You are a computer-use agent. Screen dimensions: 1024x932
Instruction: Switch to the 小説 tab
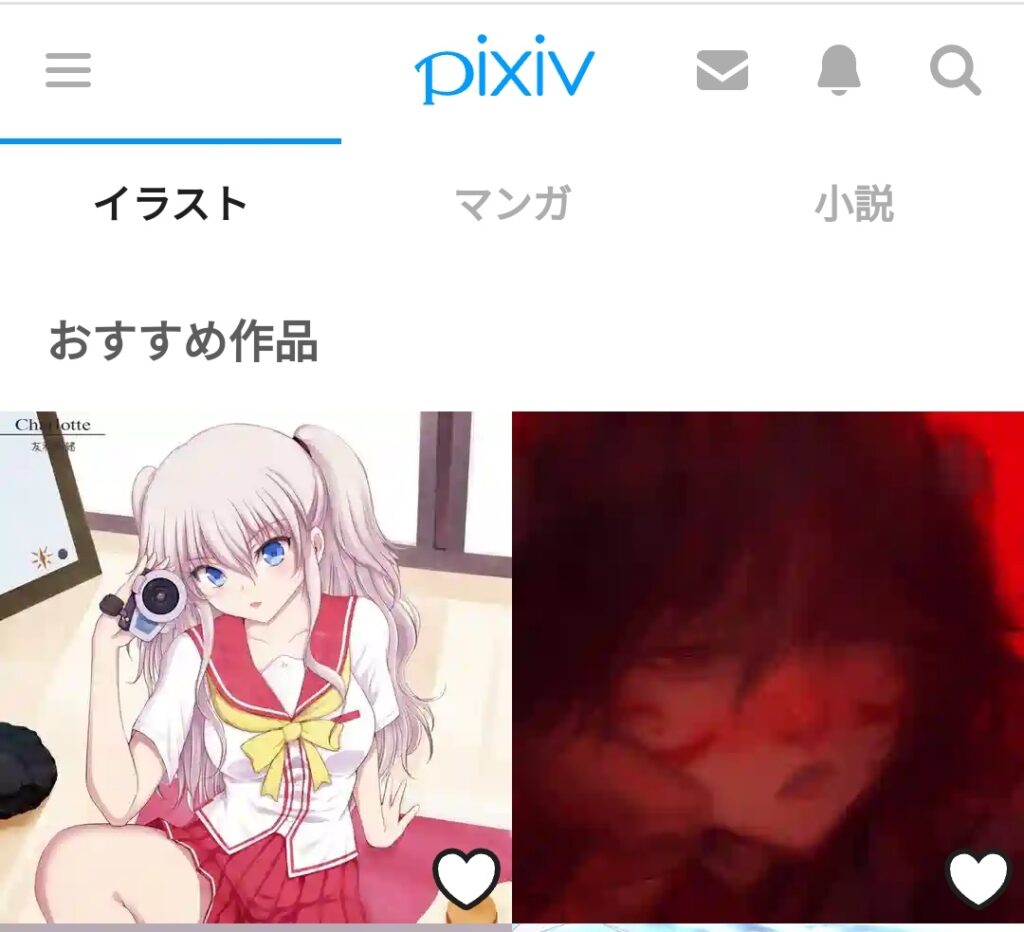[853, 204]
